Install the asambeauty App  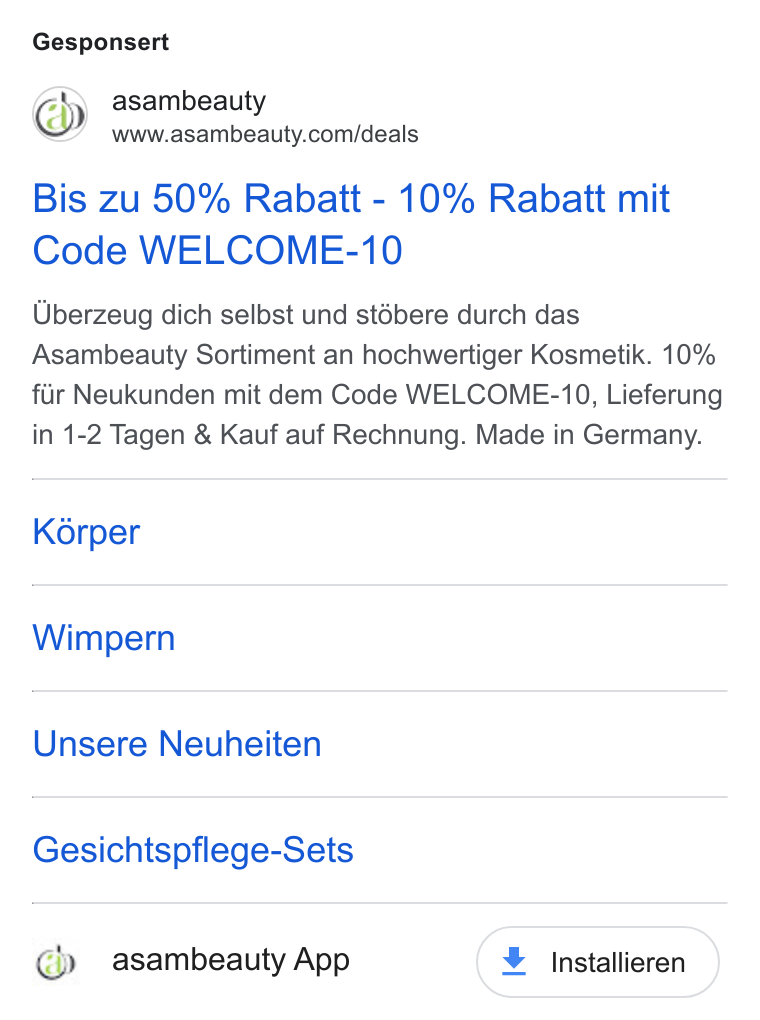click(597, 962)
